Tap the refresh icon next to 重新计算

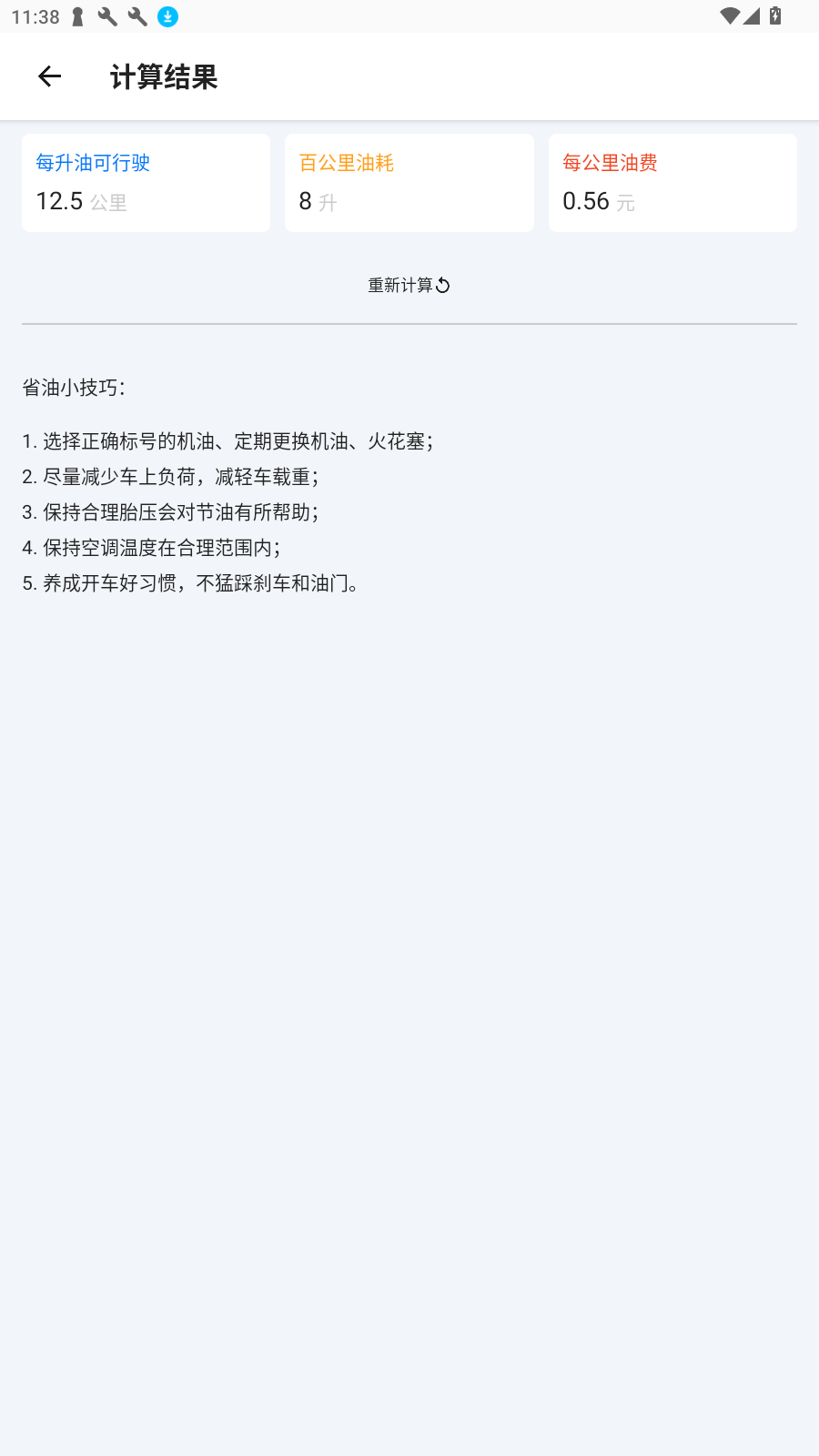443,285
